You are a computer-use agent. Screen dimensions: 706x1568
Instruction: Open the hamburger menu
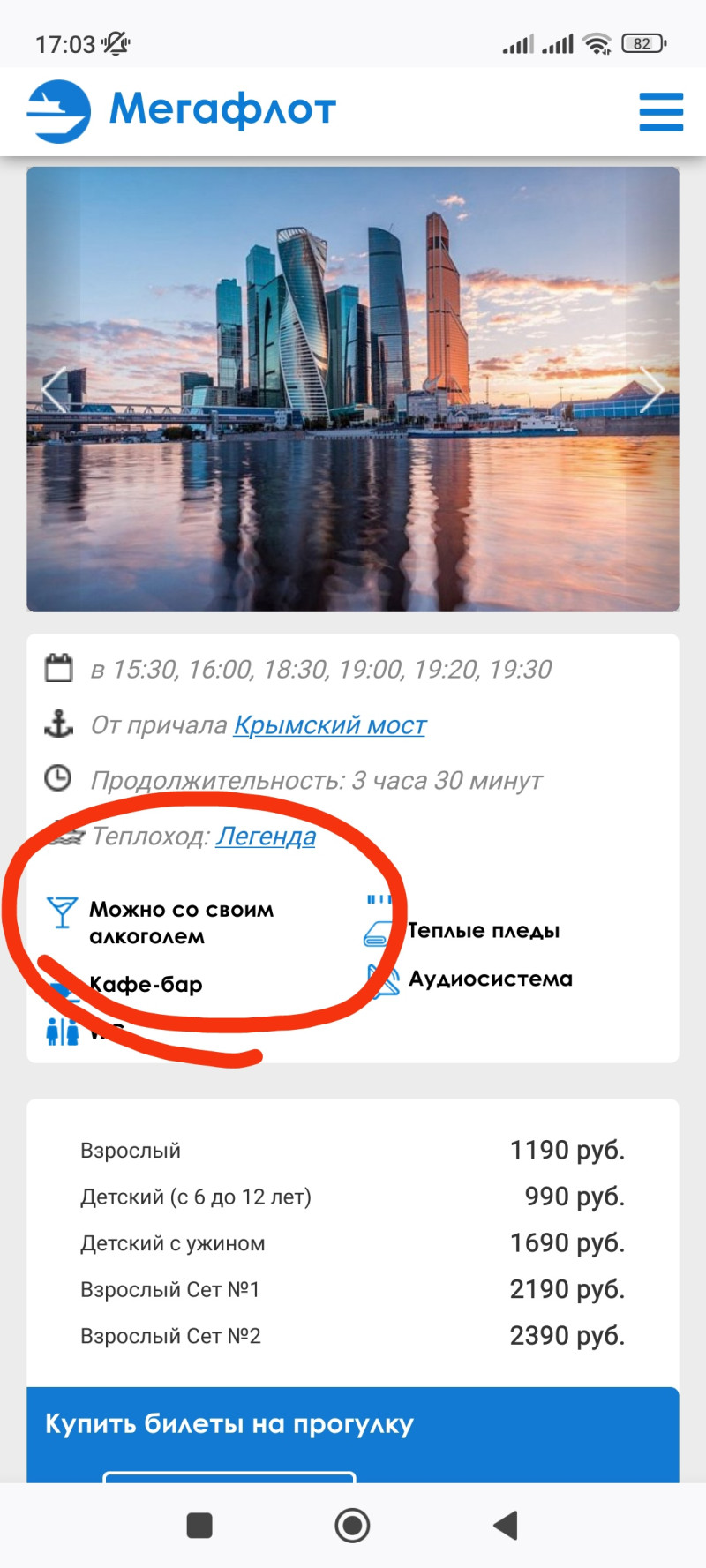pos(661,112)
